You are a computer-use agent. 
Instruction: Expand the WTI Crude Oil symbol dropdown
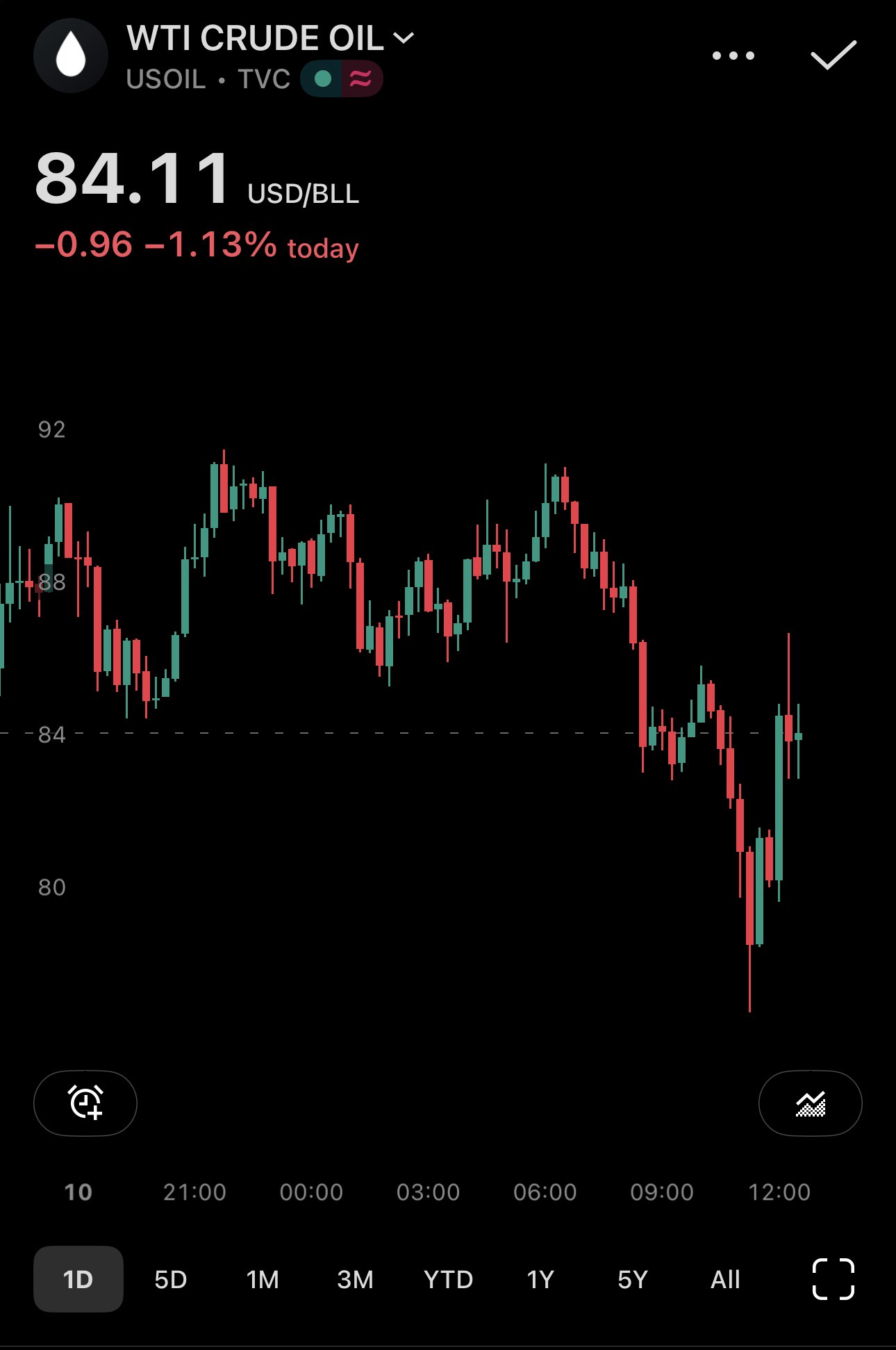click(404, 38)
